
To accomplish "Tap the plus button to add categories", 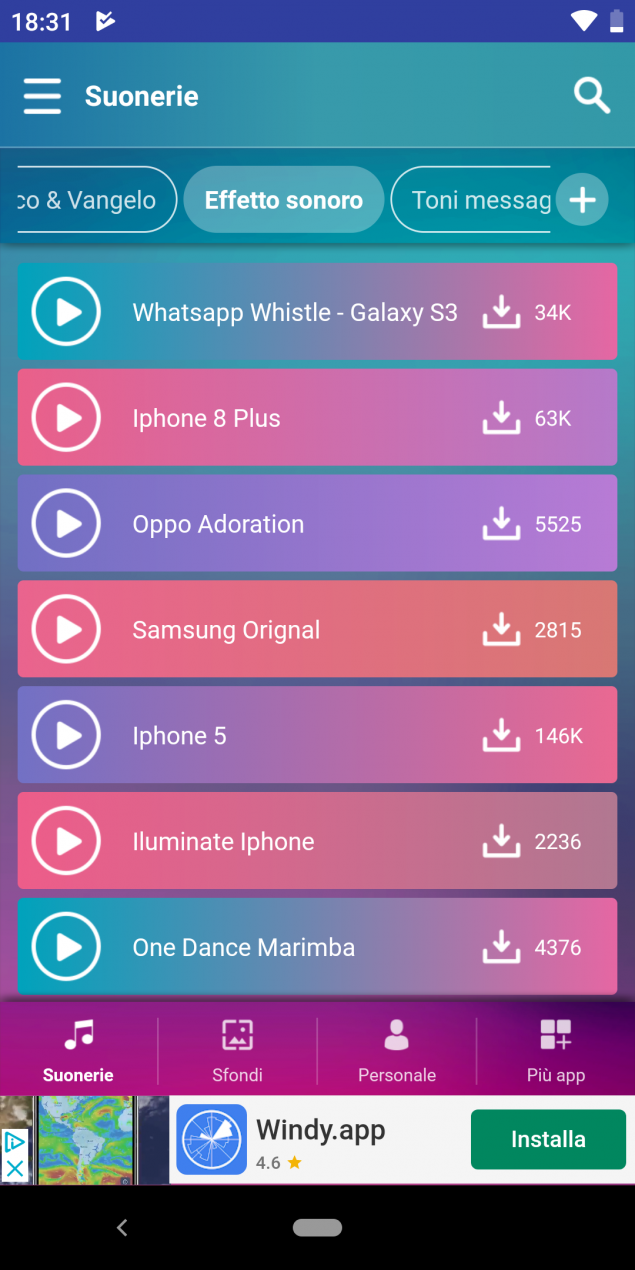I will click(582, 200).
